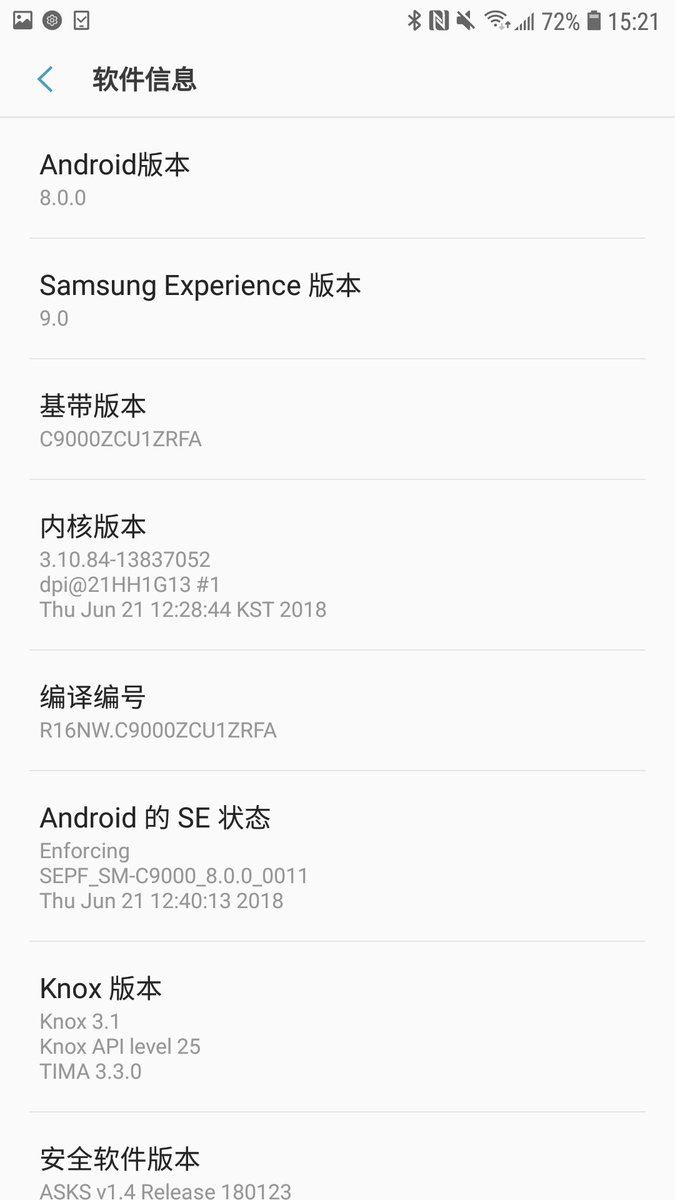Tap the Android版本 row
This screenshot has height=1200, width=675.
pos(337,179)
